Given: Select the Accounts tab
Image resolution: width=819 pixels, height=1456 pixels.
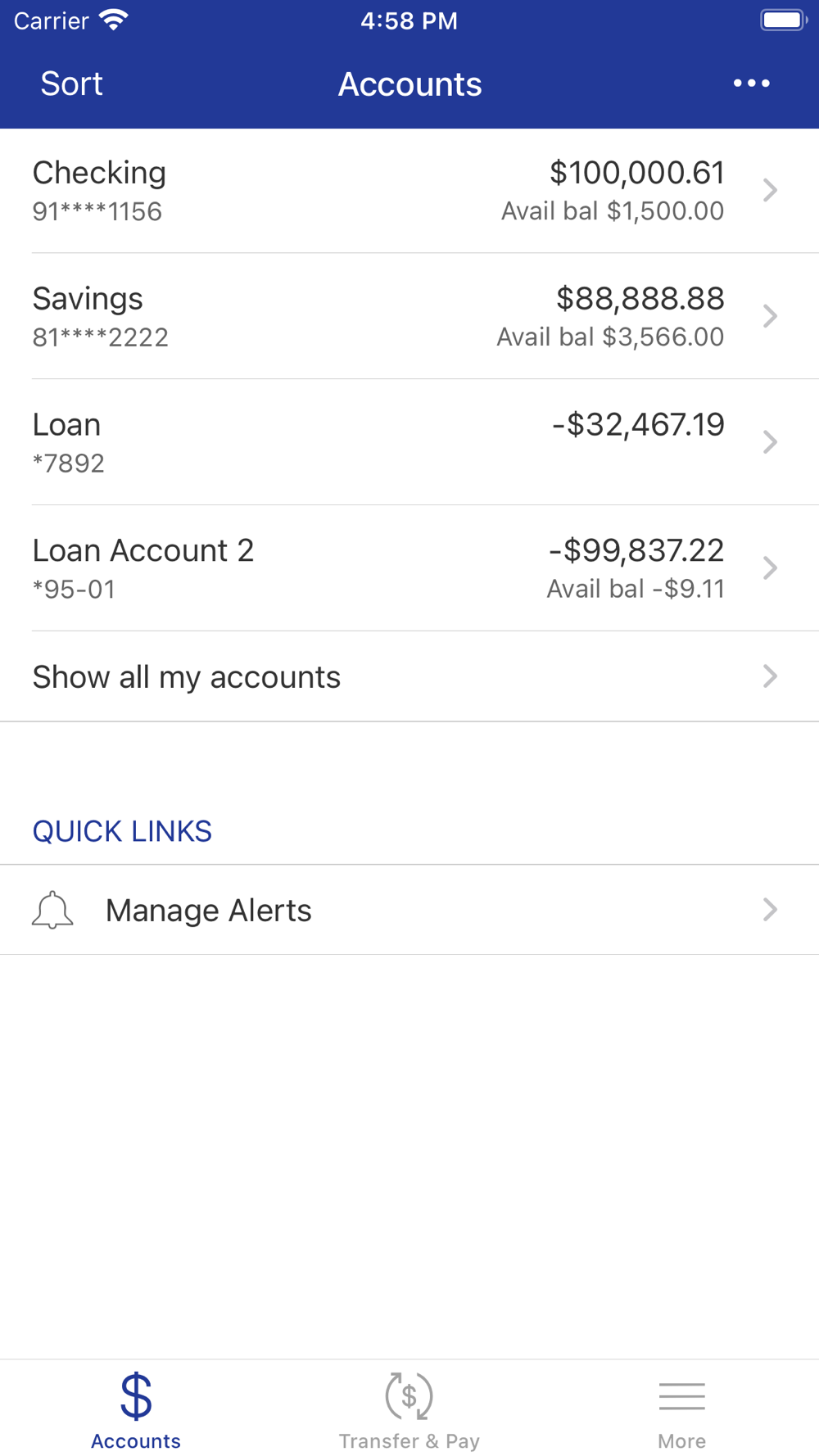Looking at the screenshot, I should pos(136,1410).
